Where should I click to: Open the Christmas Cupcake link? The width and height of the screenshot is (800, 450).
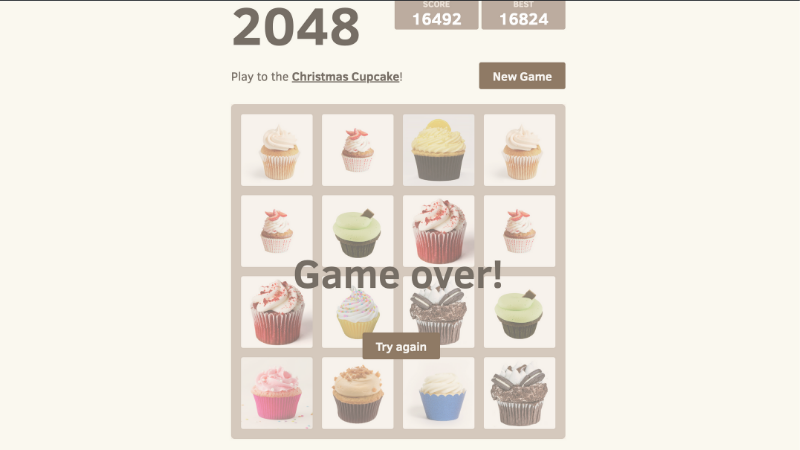click(345, 77)
